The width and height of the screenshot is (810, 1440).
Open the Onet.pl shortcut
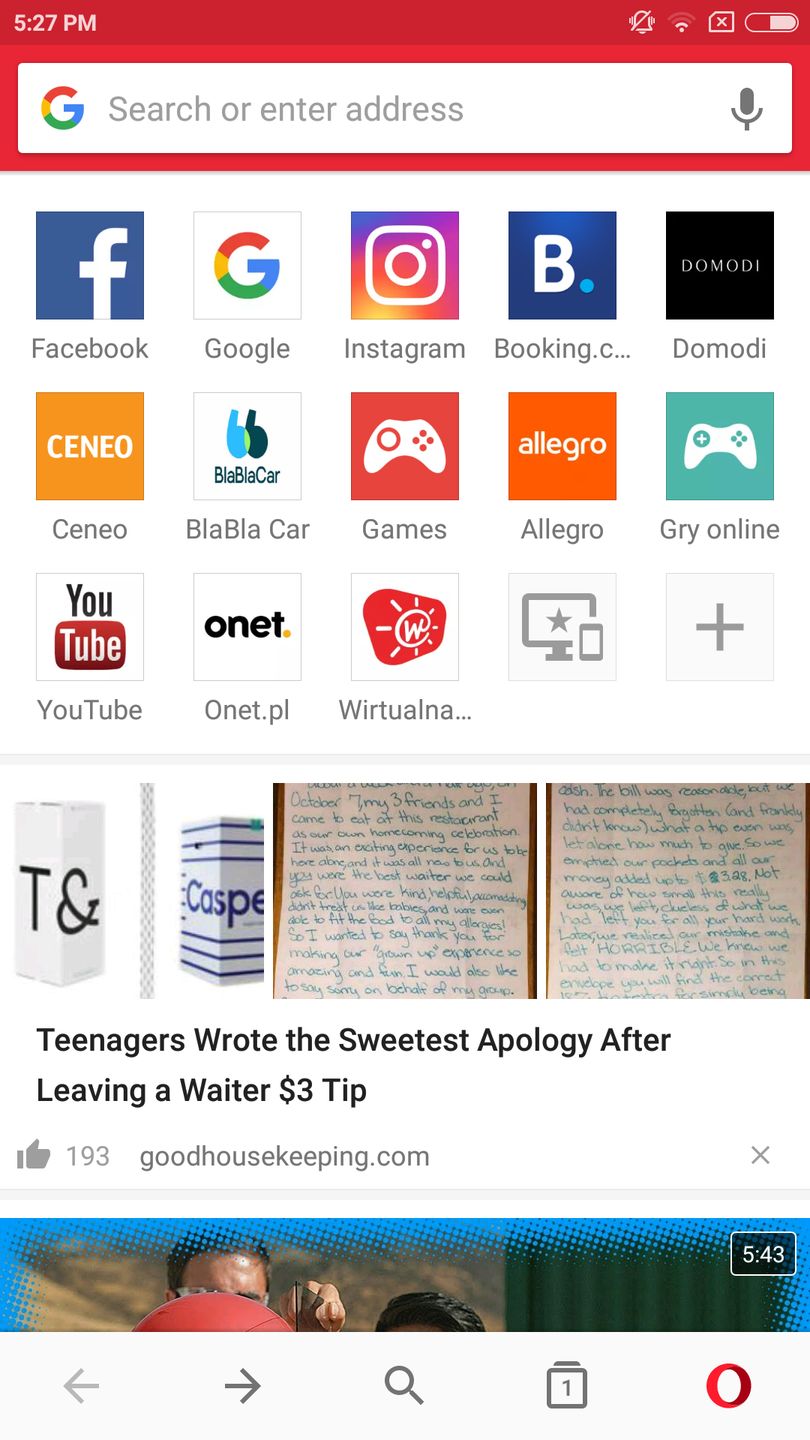coord(247,627)
